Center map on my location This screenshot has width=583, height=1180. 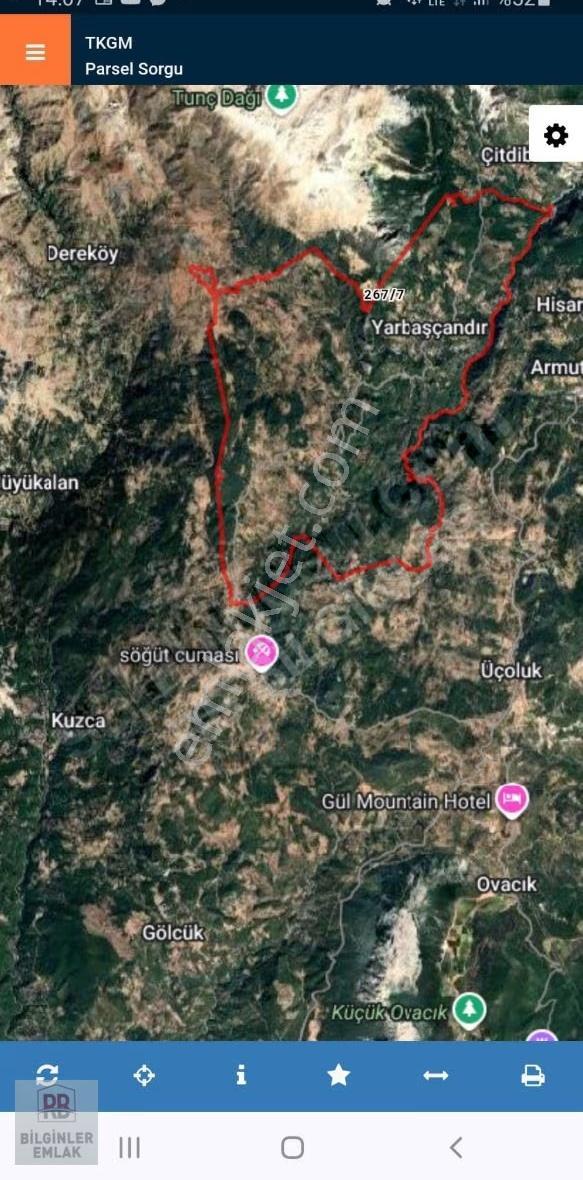click(x=144, y=1075)
